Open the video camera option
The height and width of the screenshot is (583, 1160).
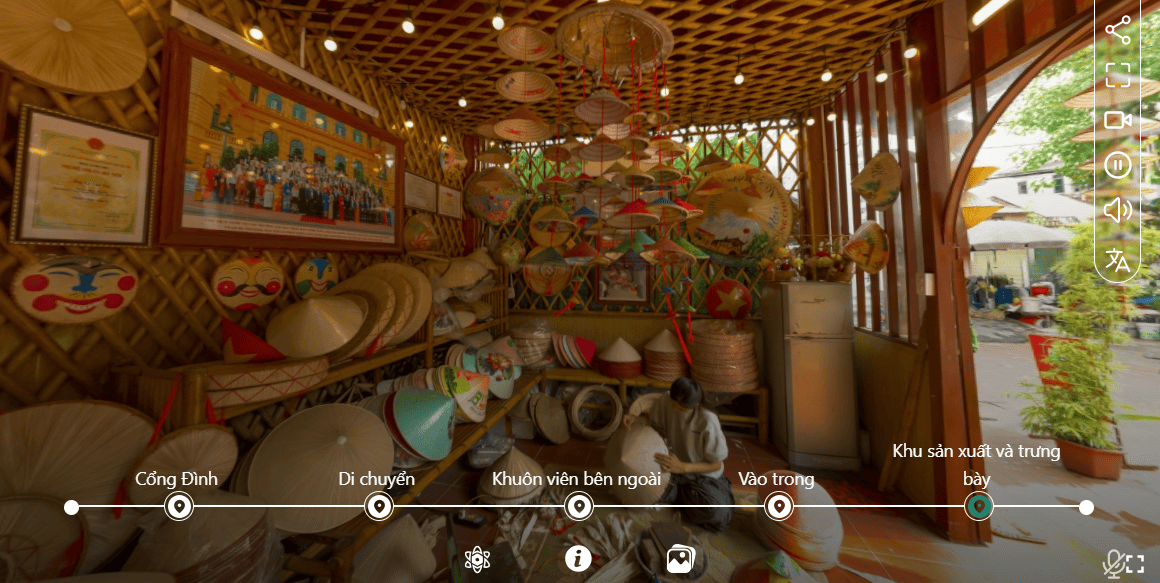(1117, 120)
